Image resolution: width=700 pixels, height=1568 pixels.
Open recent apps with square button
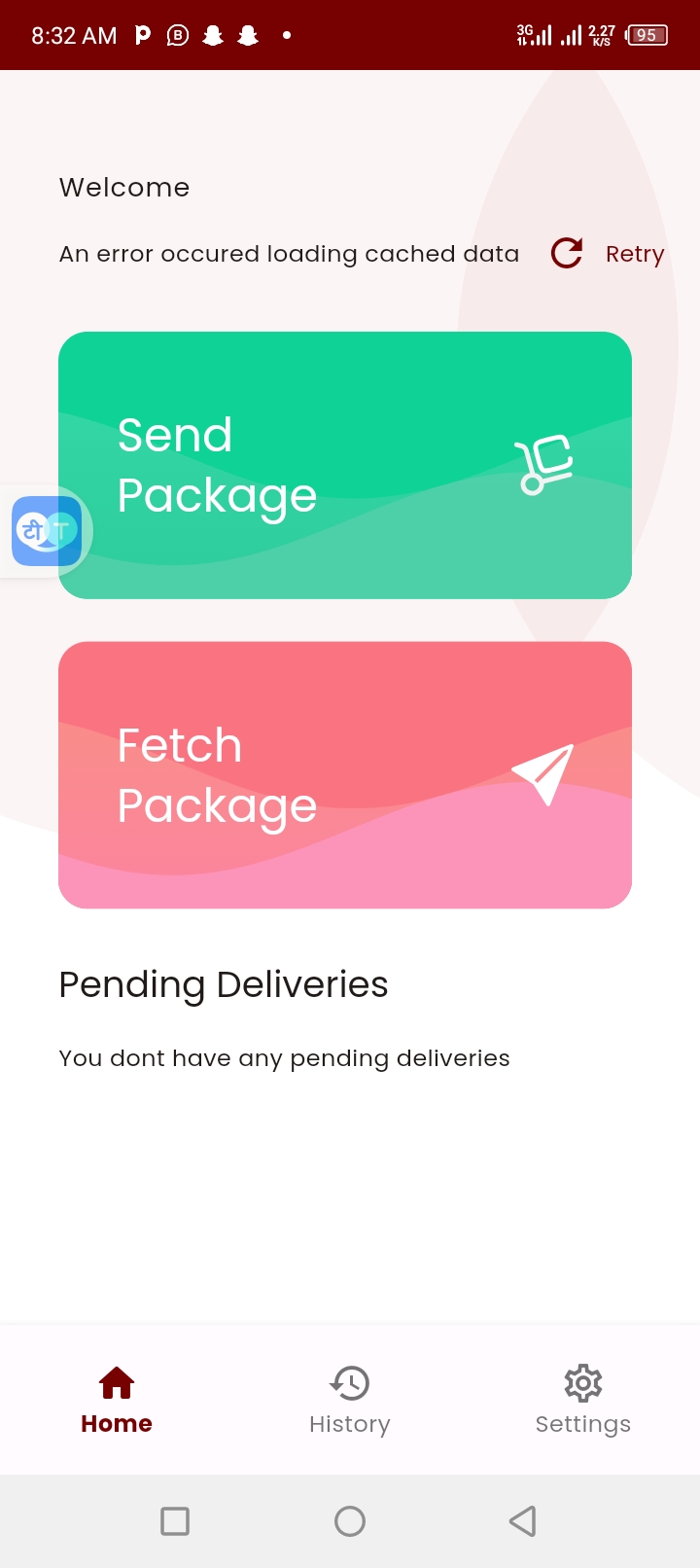[x=175, y=1521]
